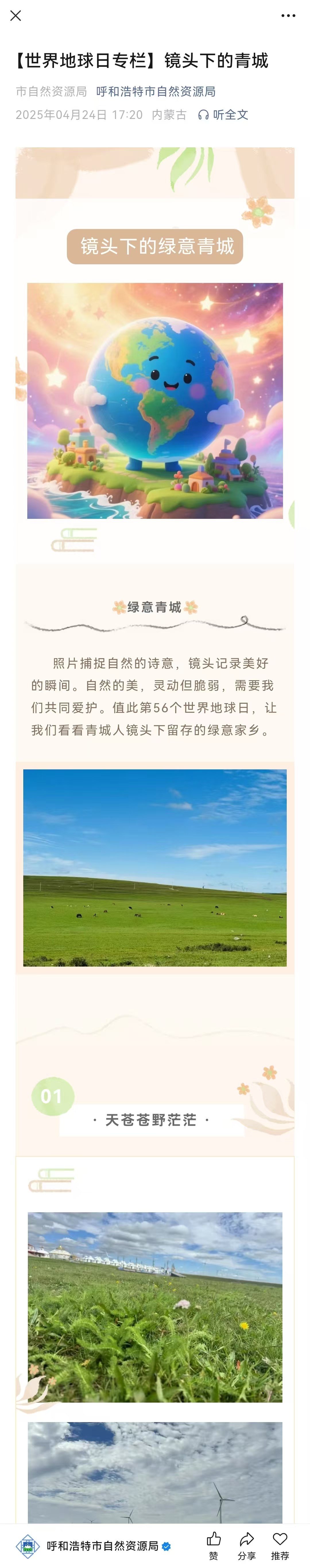Screen dimensions: 310x1568
Task: Open the three-dot overflow menu
Action: click(288, 16)
